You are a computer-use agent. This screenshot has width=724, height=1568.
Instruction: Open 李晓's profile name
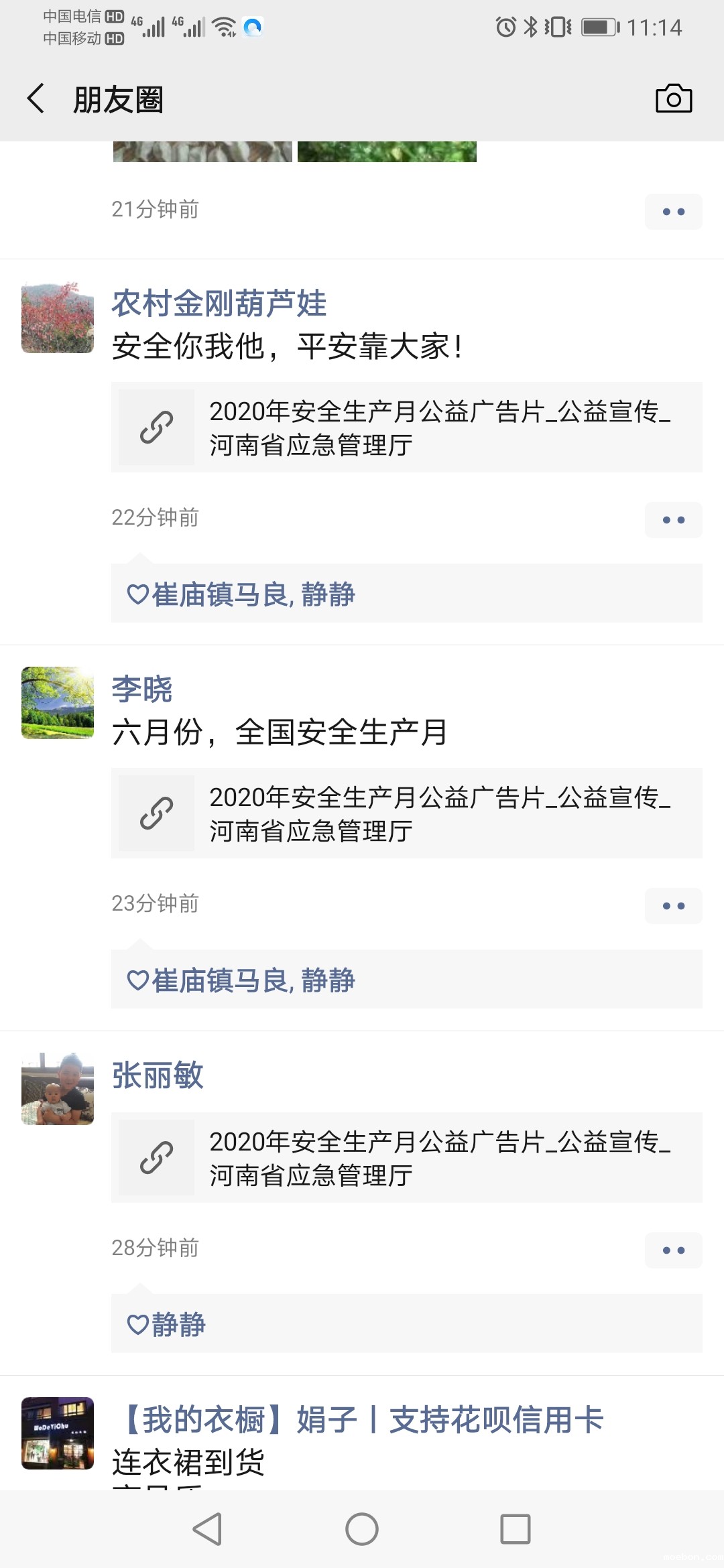pyautogui.click(x=142, y=690)
